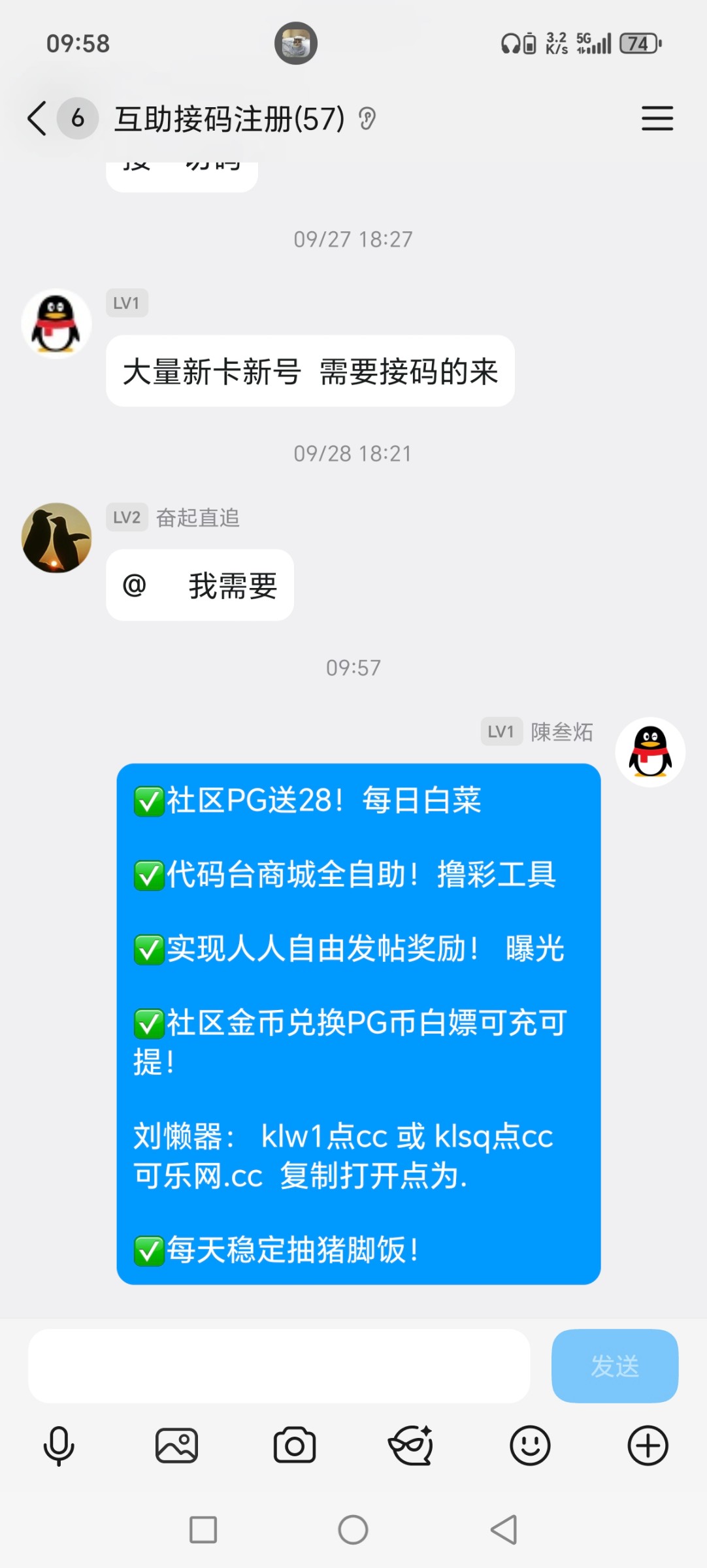Image resolution: width=707 pixels, height=1568 pixels.
Task: Open group settings via hamburger icon
Action: point(657,120)
